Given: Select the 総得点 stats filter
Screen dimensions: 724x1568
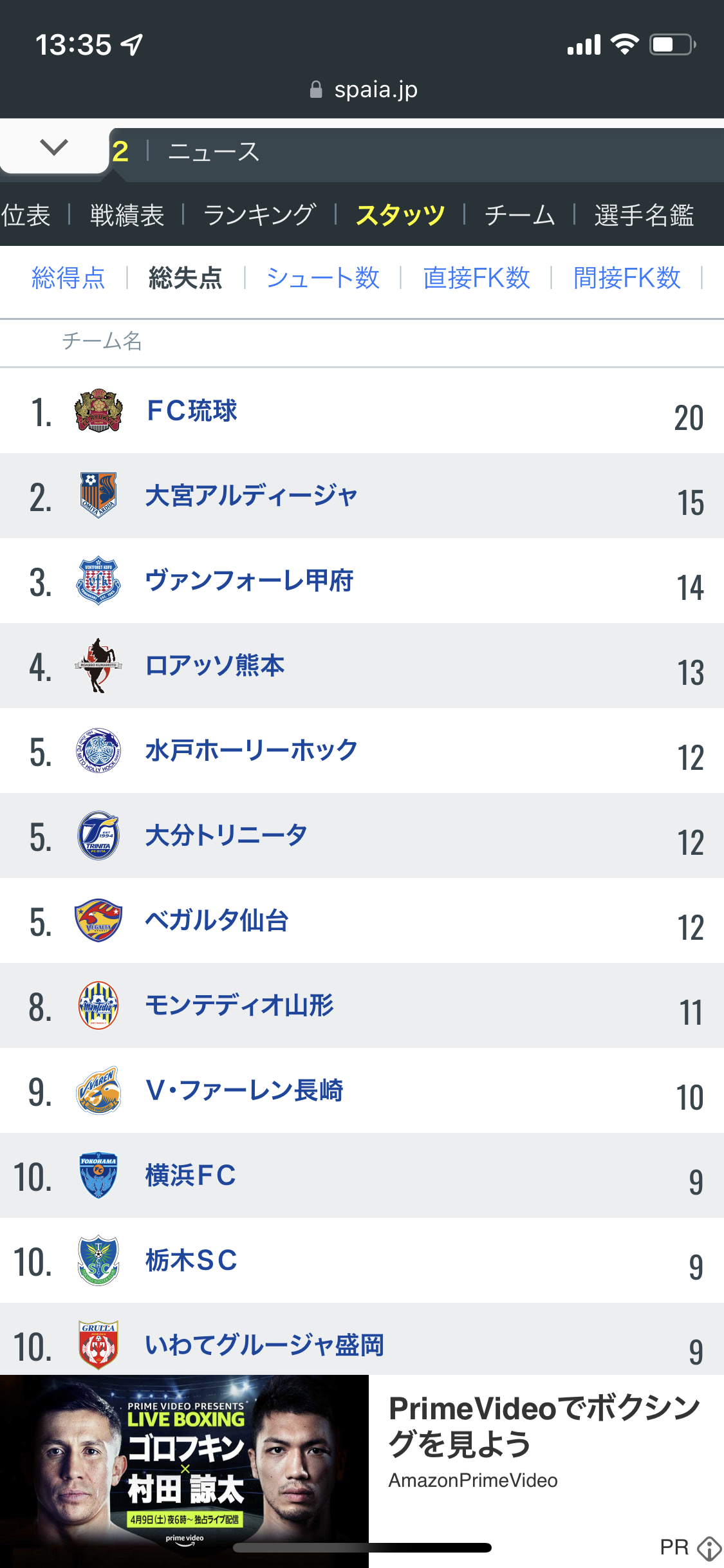Looking at the screenshot, I should click(68, 278).
